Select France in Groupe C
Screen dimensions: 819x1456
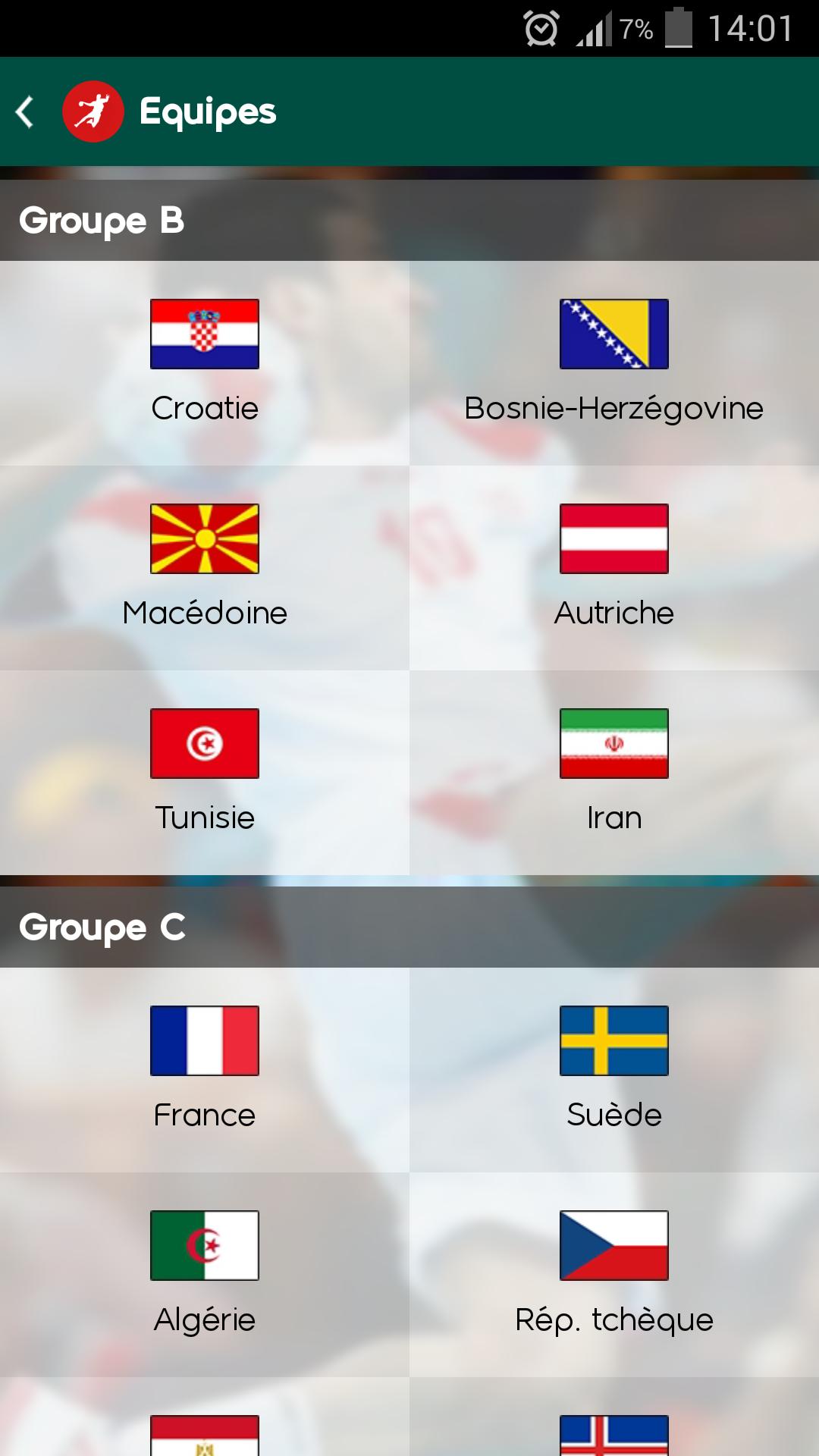[205, 1069]
